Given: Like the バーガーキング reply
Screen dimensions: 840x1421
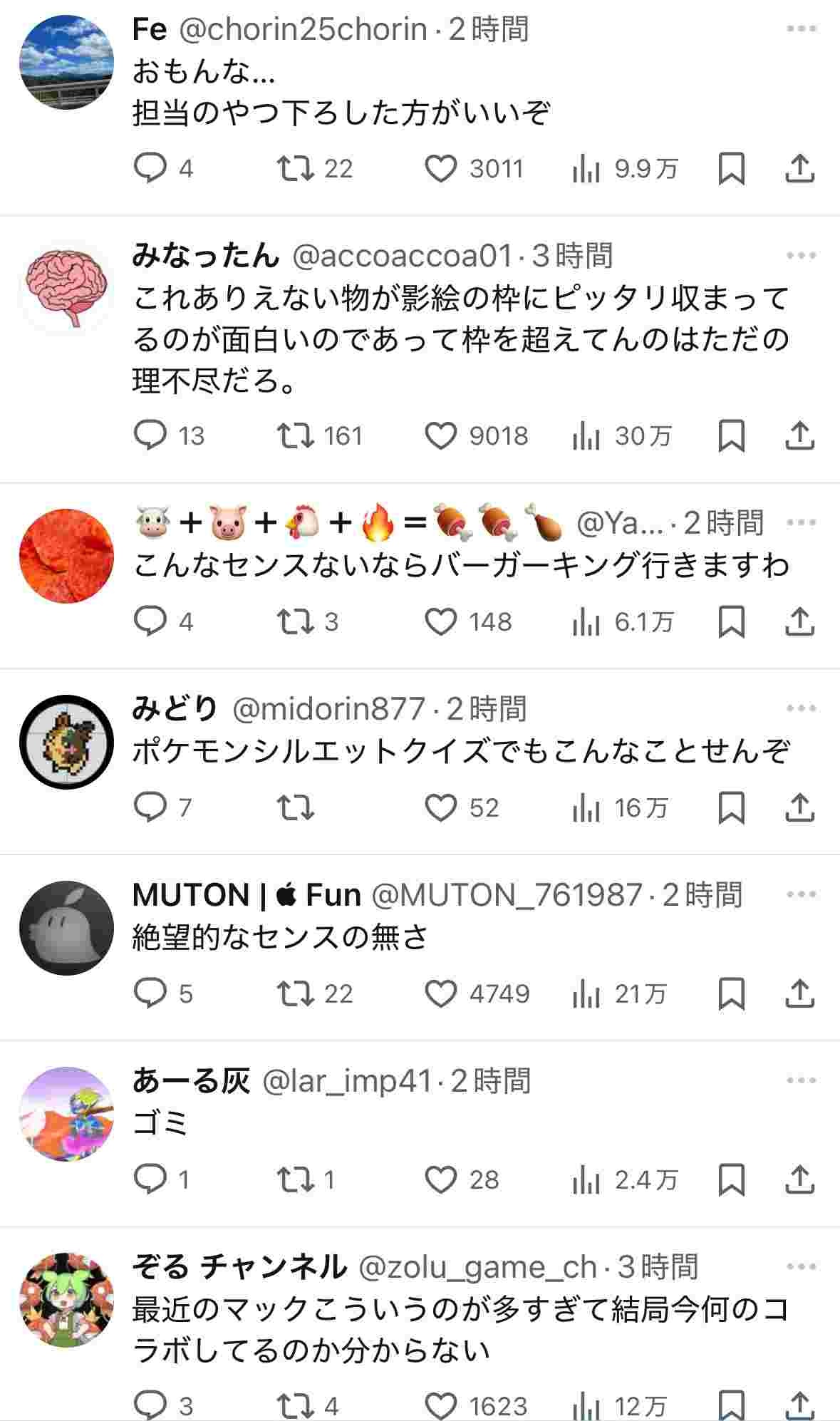Looking at the screenshot, I should coord(440,622).
